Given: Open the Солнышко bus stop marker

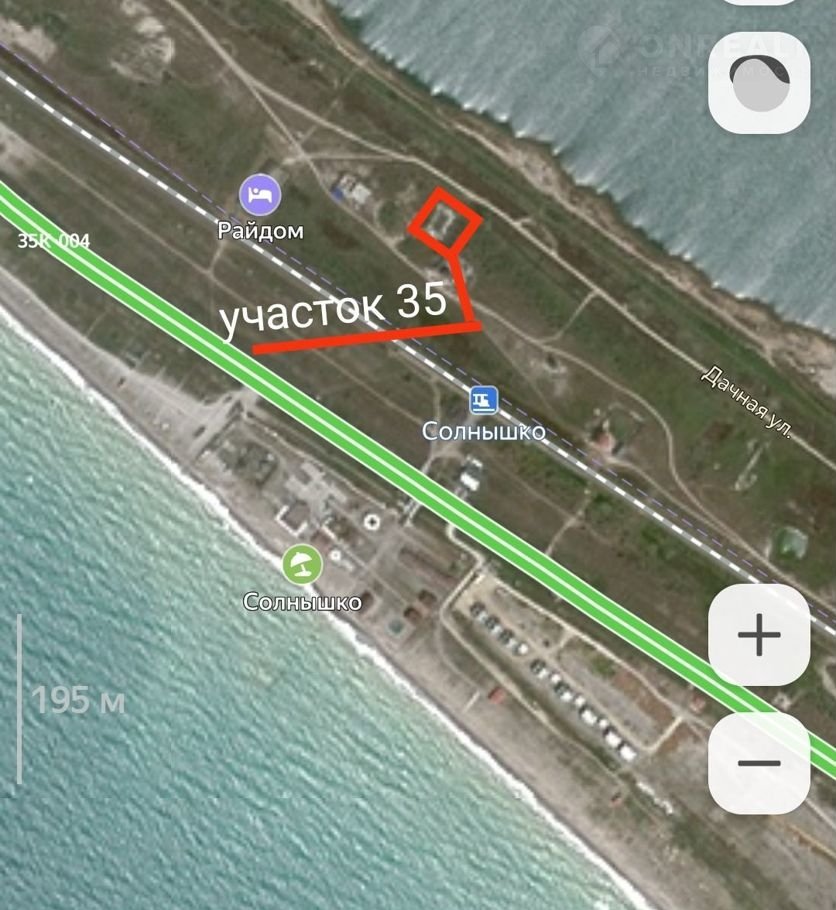Looking at the screenshot, I should [484, 401].
